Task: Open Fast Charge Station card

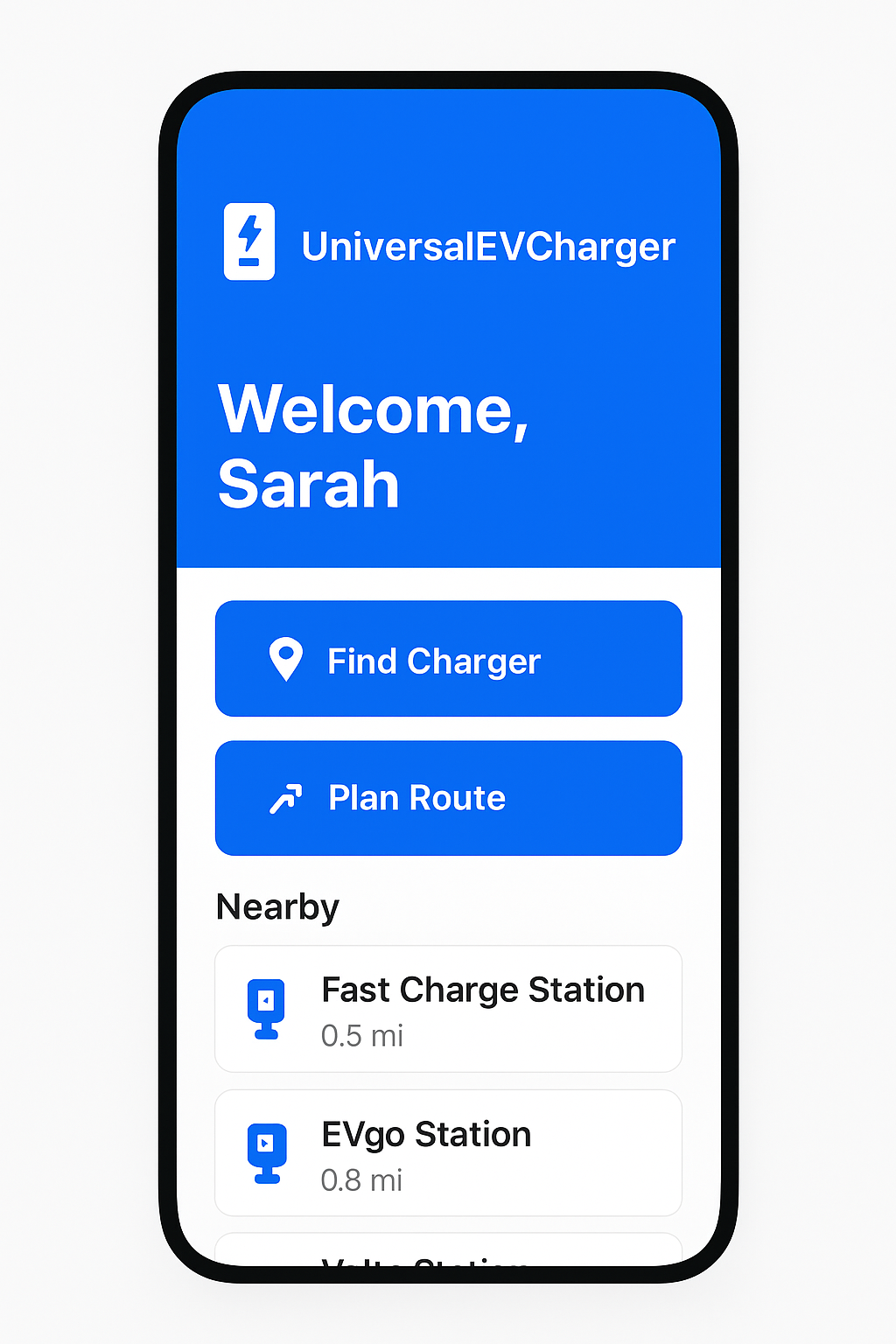Action: (448, 1009)
